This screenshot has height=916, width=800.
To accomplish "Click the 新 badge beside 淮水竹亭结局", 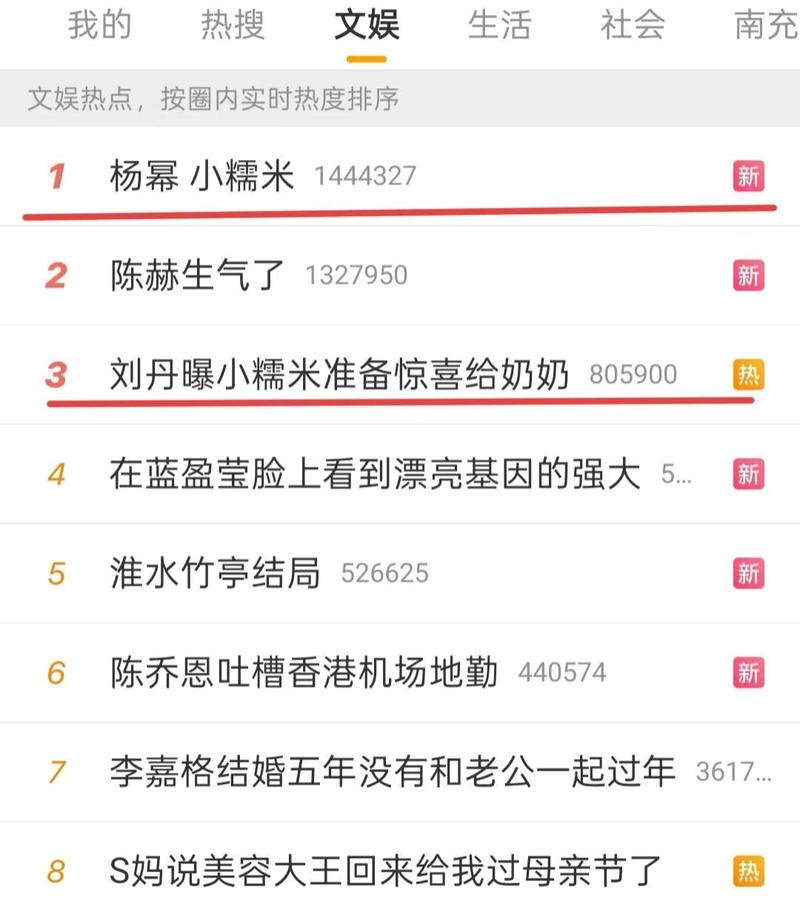I will 748,571.
